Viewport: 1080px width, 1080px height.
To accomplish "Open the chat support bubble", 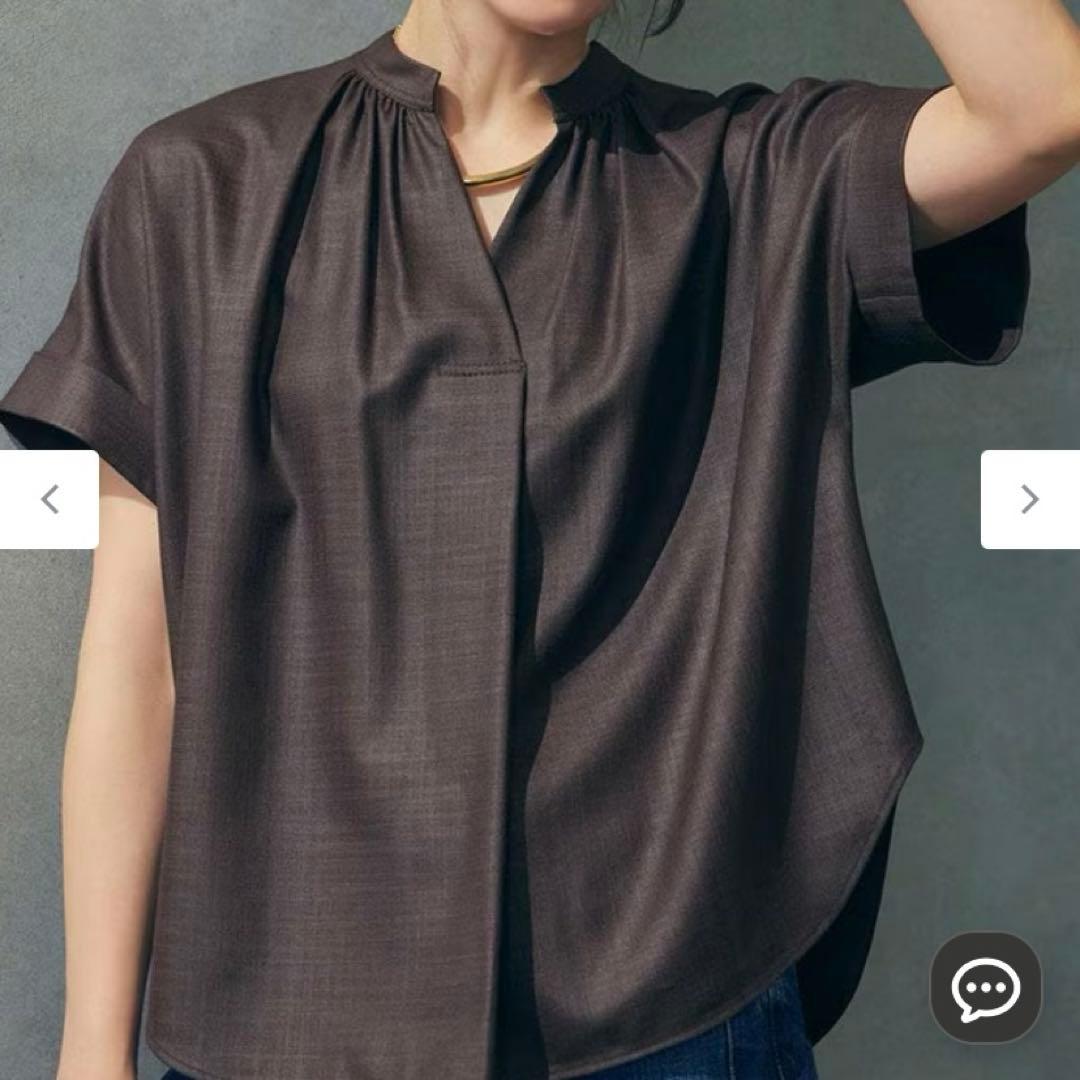I will click(985, 987).
